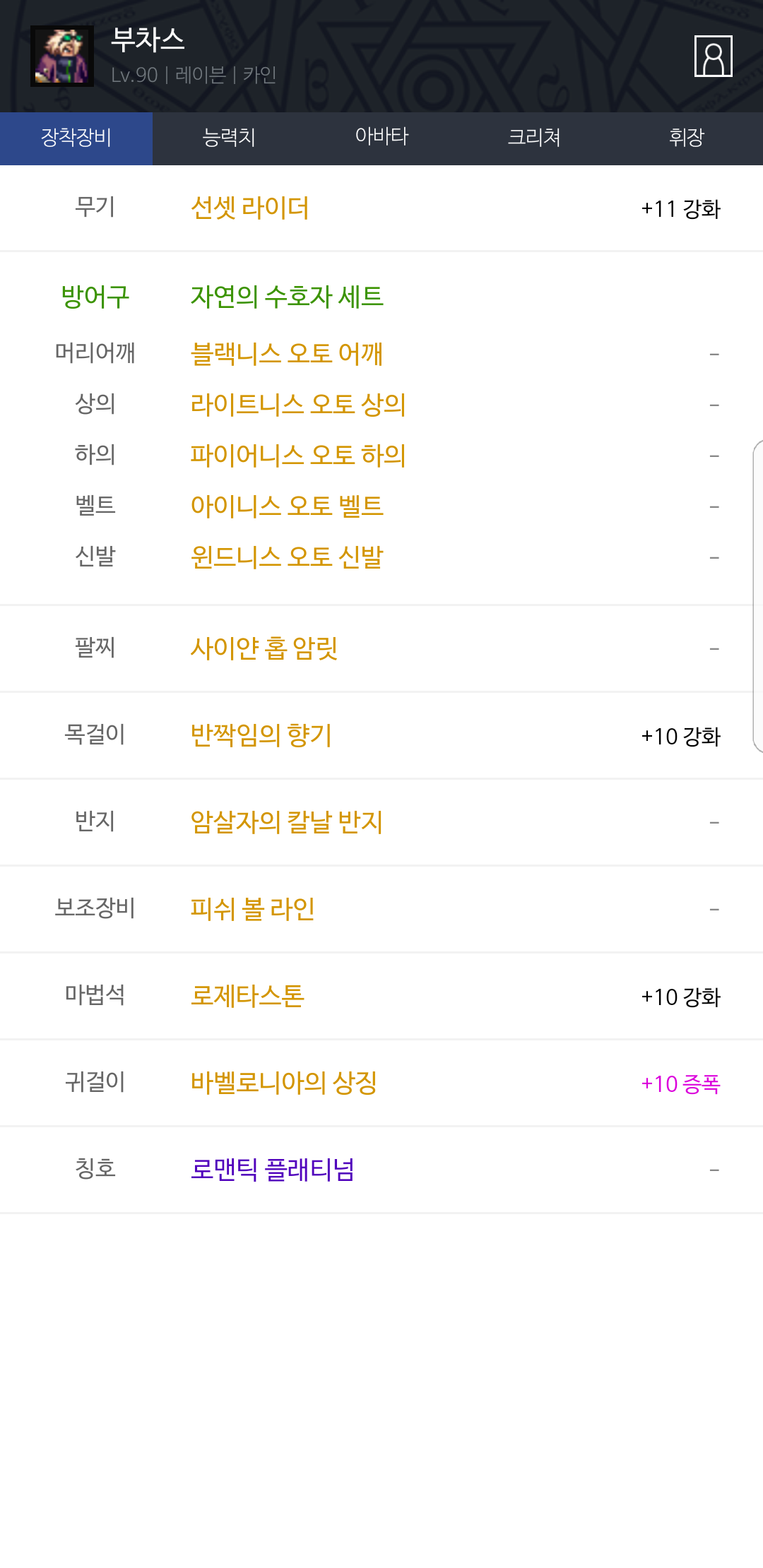
Task: Open magic stone 로제타스톤
Action: 247,996
